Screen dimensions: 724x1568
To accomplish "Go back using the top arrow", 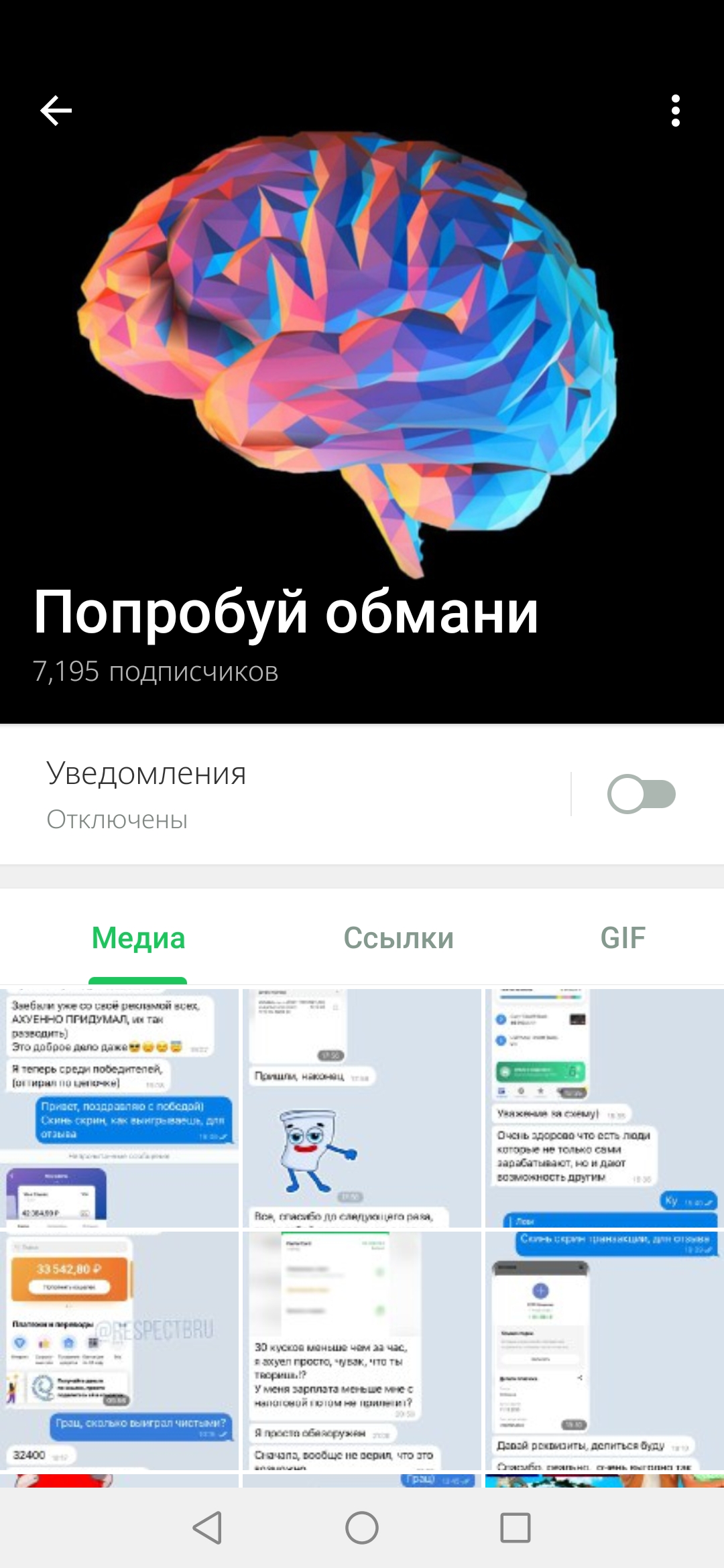I will click(56, 111).
